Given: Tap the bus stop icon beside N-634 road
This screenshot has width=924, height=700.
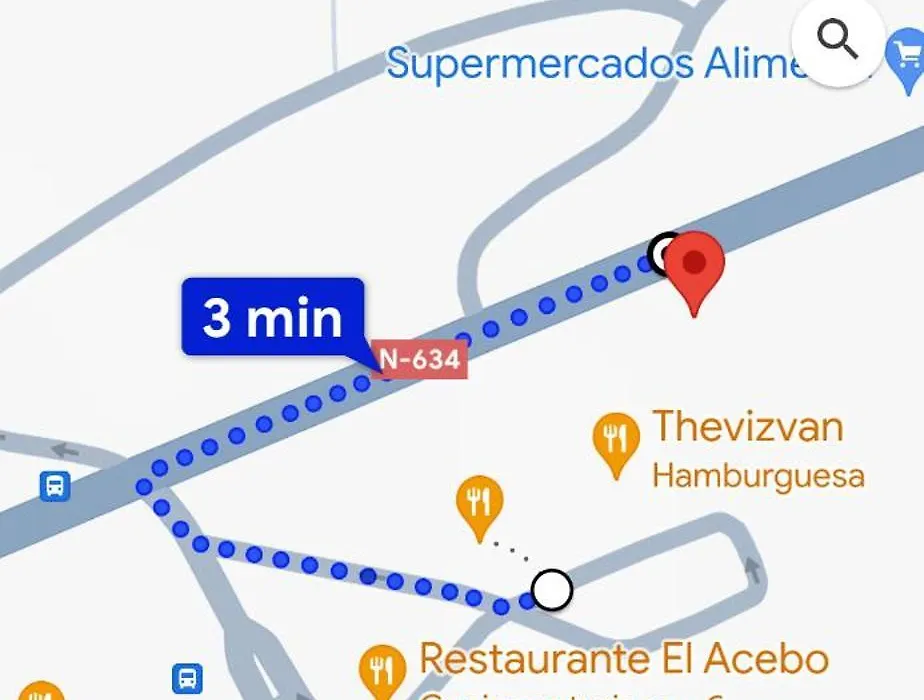Looking at the screenshot, I should 55,486.
